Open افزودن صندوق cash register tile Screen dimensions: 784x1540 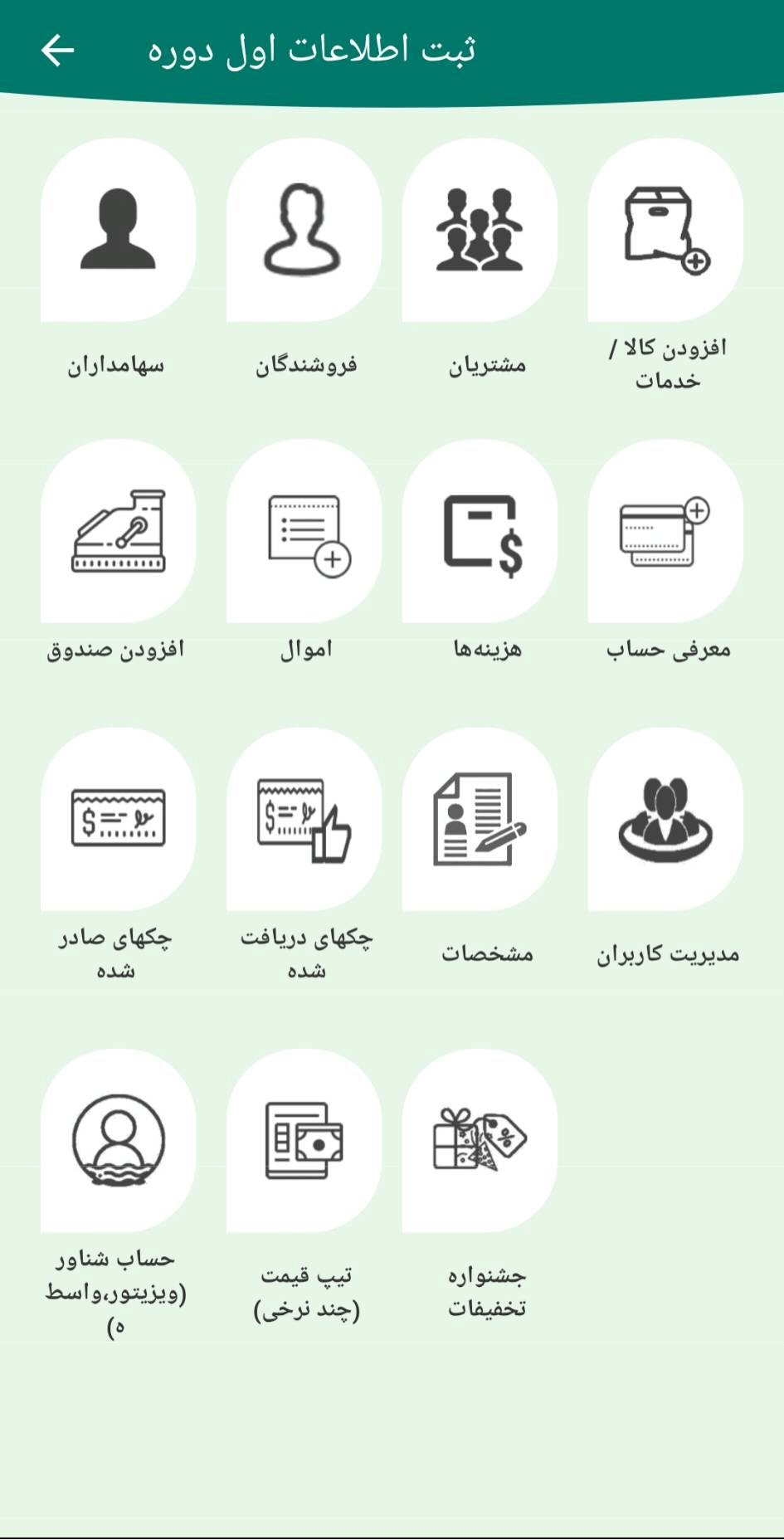click(118, 532)
